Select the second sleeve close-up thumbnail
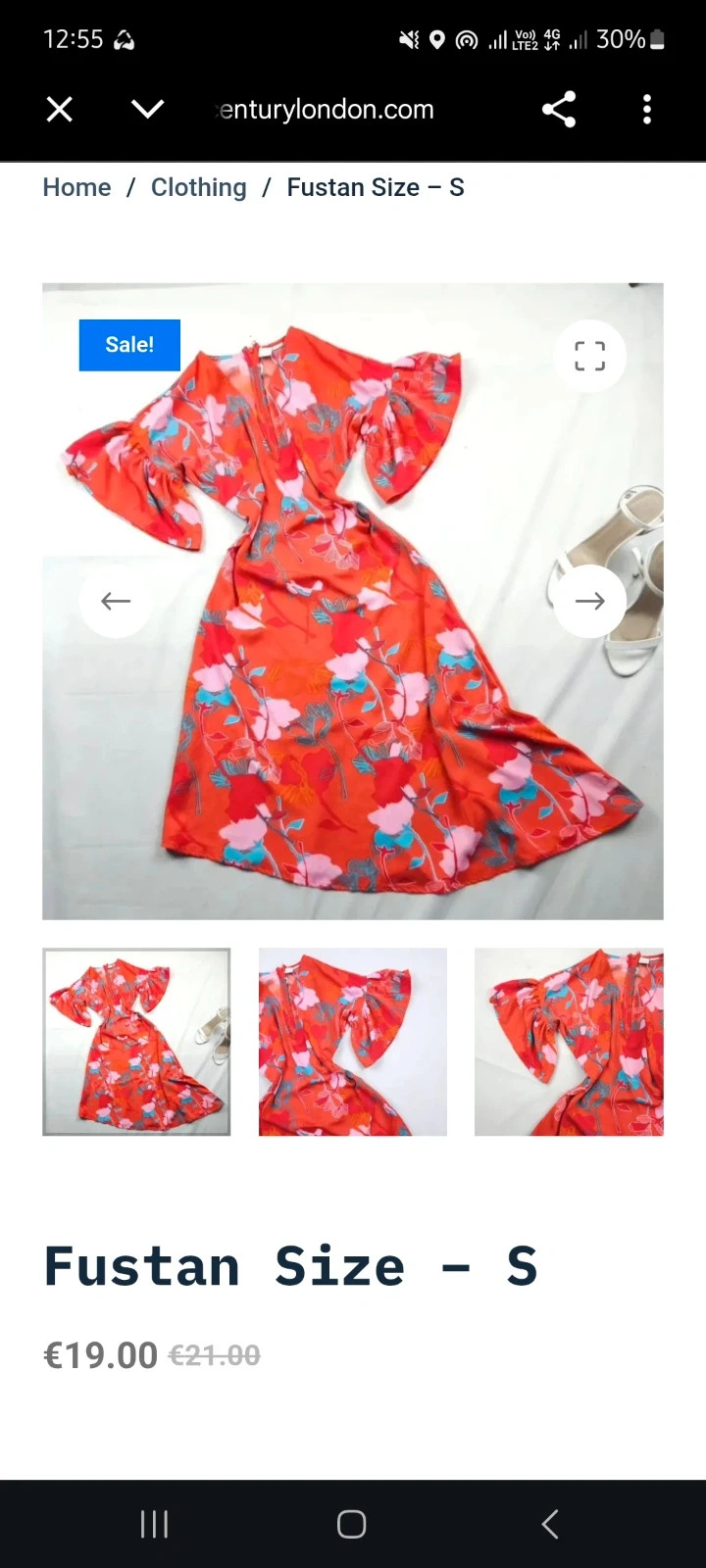The image size is (706, 1568). (x=353, y=1042)
